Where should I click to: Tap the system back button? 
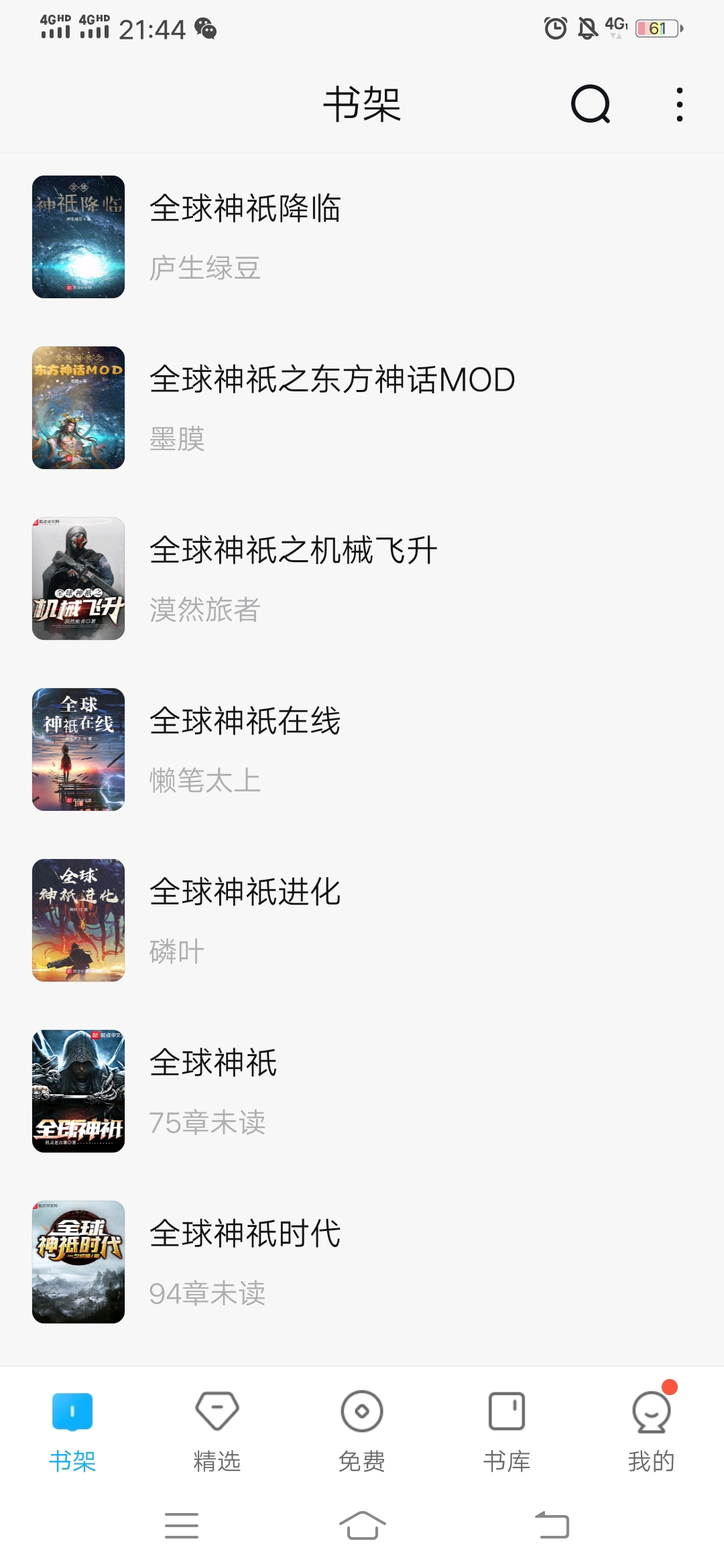[x=552, y=1526]
